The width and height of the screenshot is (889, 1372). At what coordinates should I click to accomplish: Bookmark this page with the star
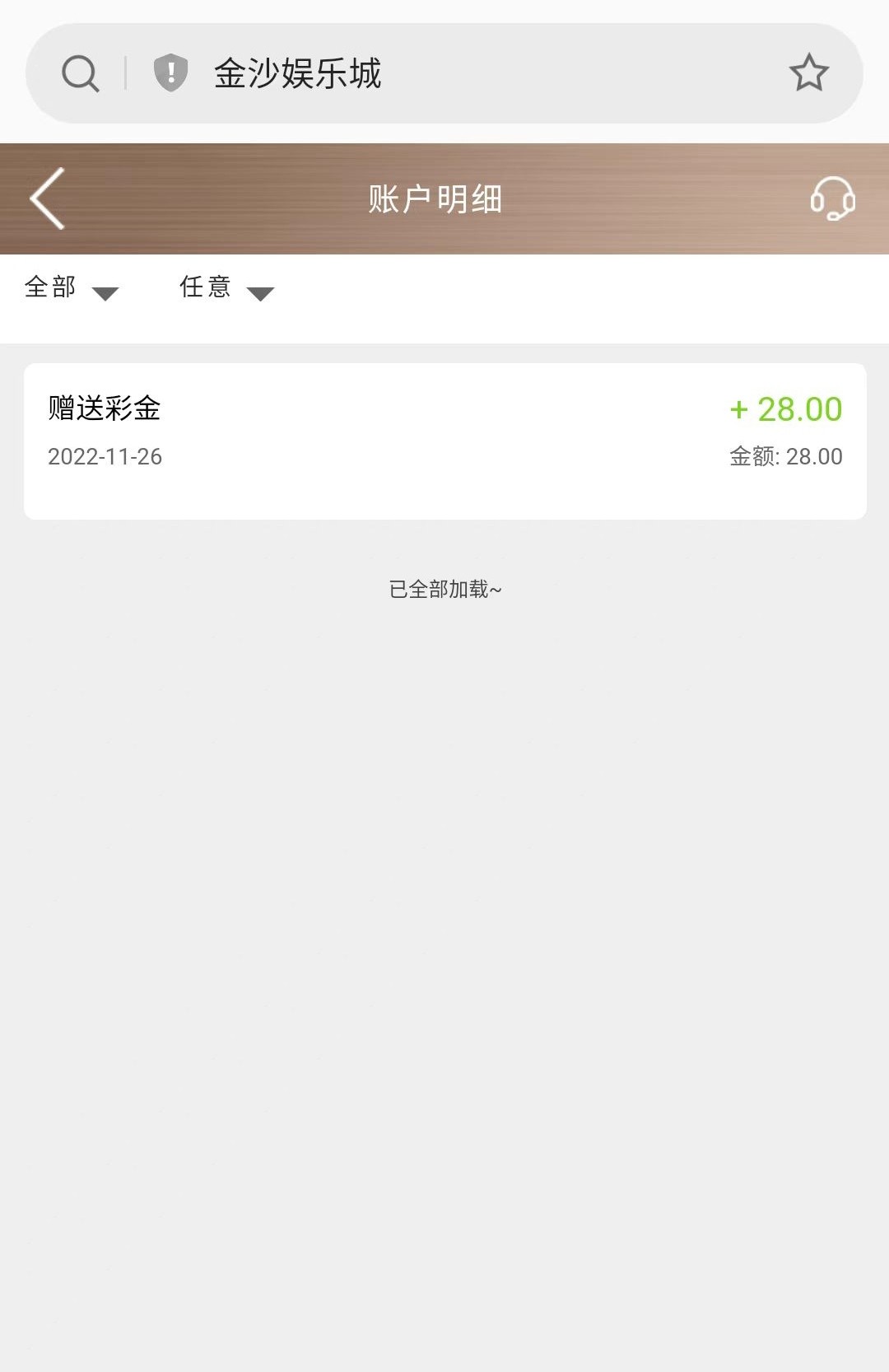[x=808, y=72]
